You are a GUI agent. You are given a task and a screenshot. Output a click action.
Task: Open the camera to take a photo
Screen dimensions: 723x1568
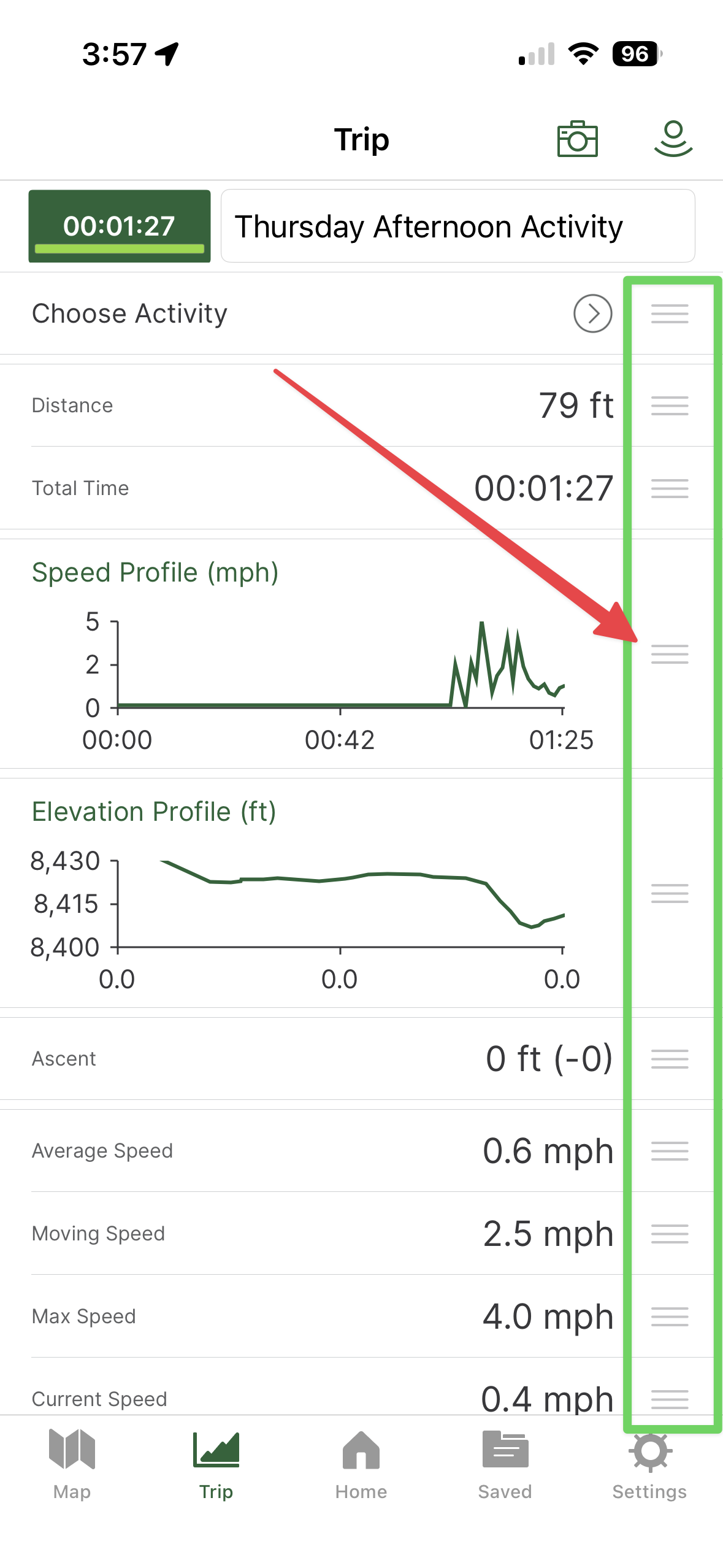click(x=577, y=139)
